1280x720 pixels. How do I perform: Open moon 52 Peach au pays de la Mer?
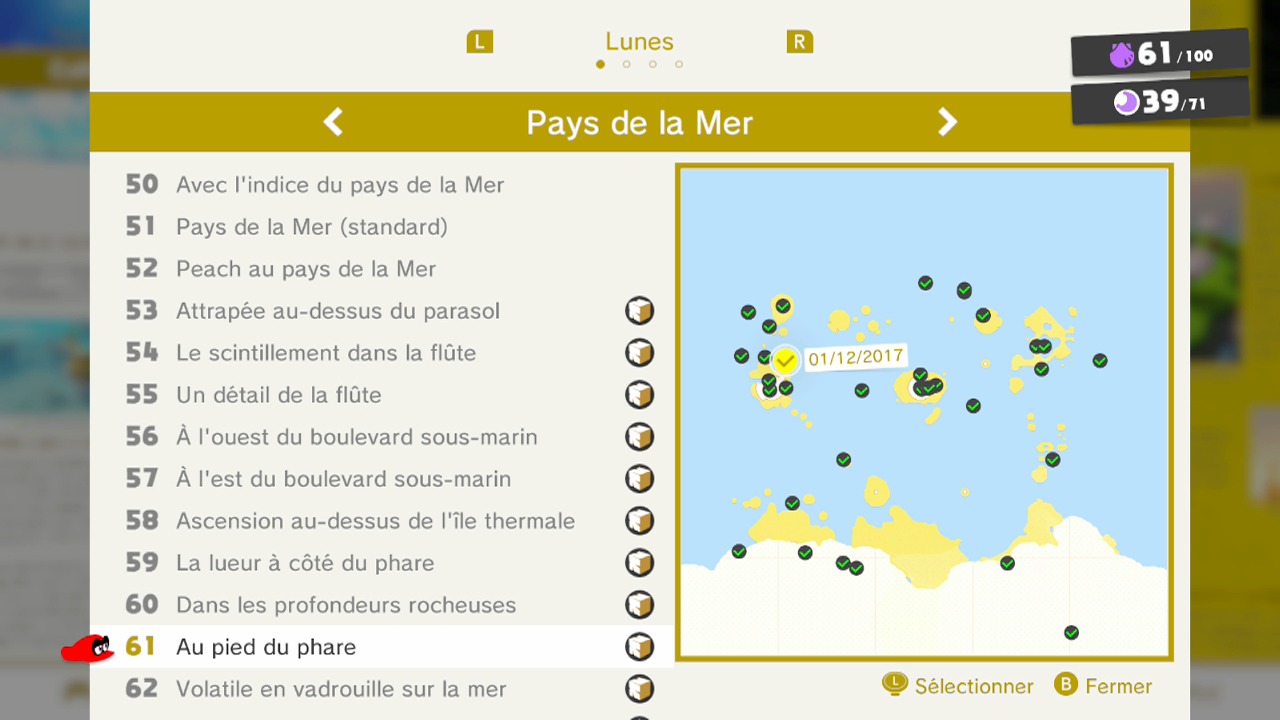click(x=306, y=269)
